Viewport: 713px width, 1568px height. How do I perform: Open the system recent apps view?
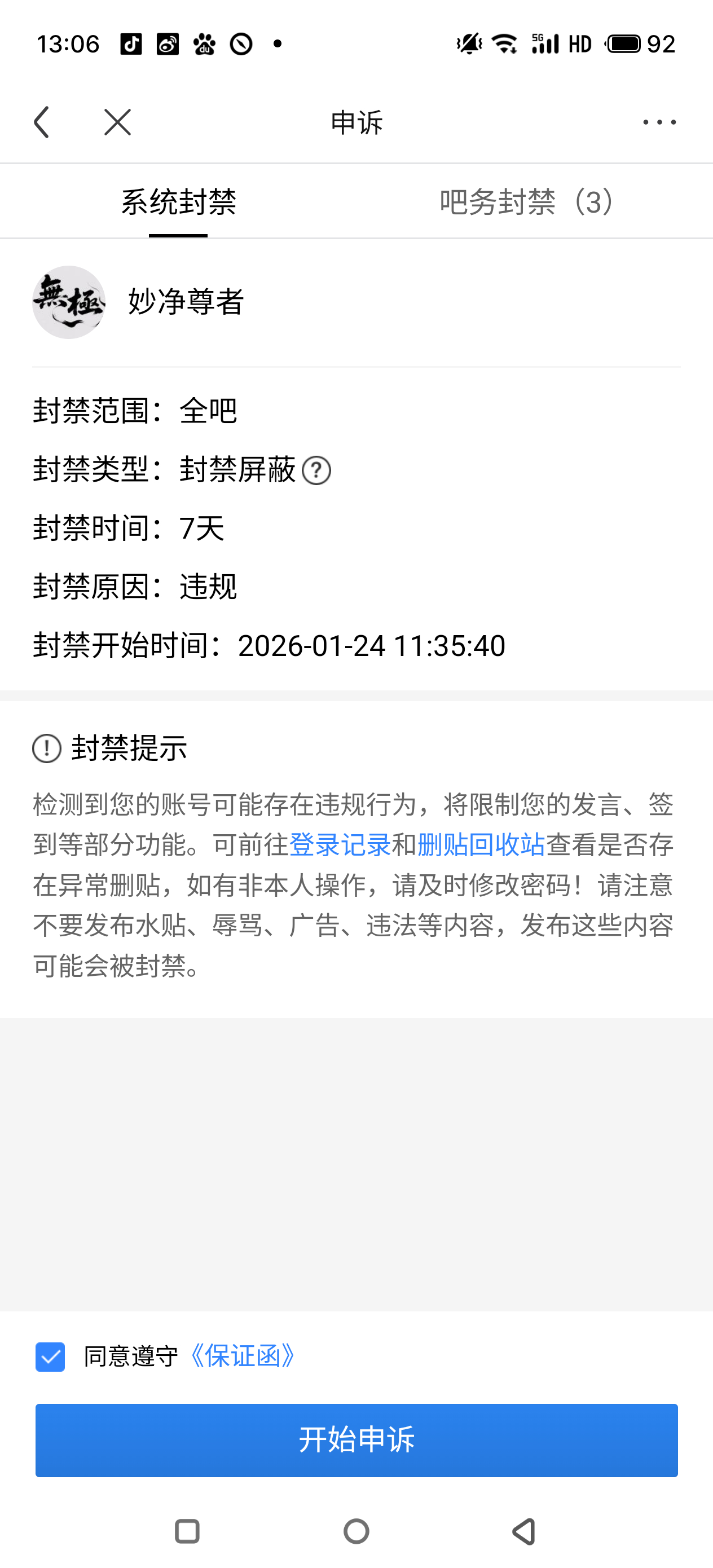[187, 1531]
